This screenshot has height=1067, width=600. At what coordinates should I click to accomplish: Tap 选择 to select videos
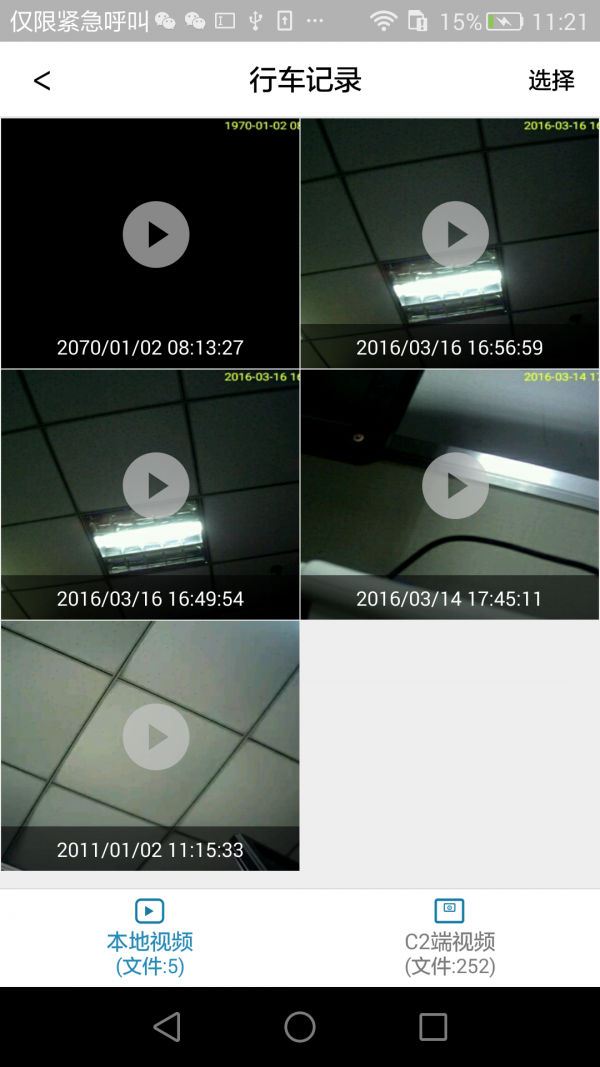551,81
